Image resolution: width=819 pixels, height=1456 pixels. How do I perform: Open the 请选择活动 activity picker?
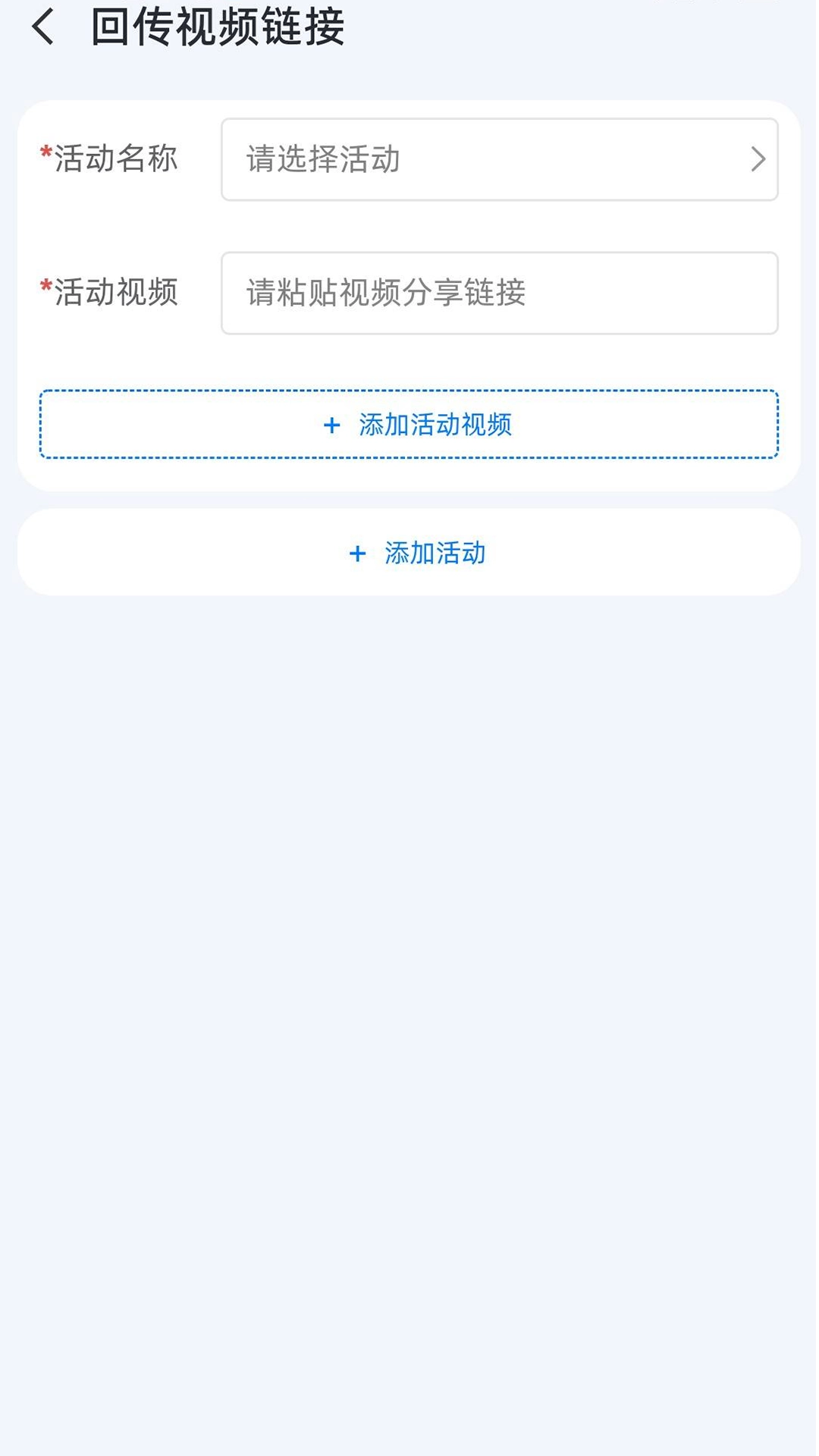point(498,160)
